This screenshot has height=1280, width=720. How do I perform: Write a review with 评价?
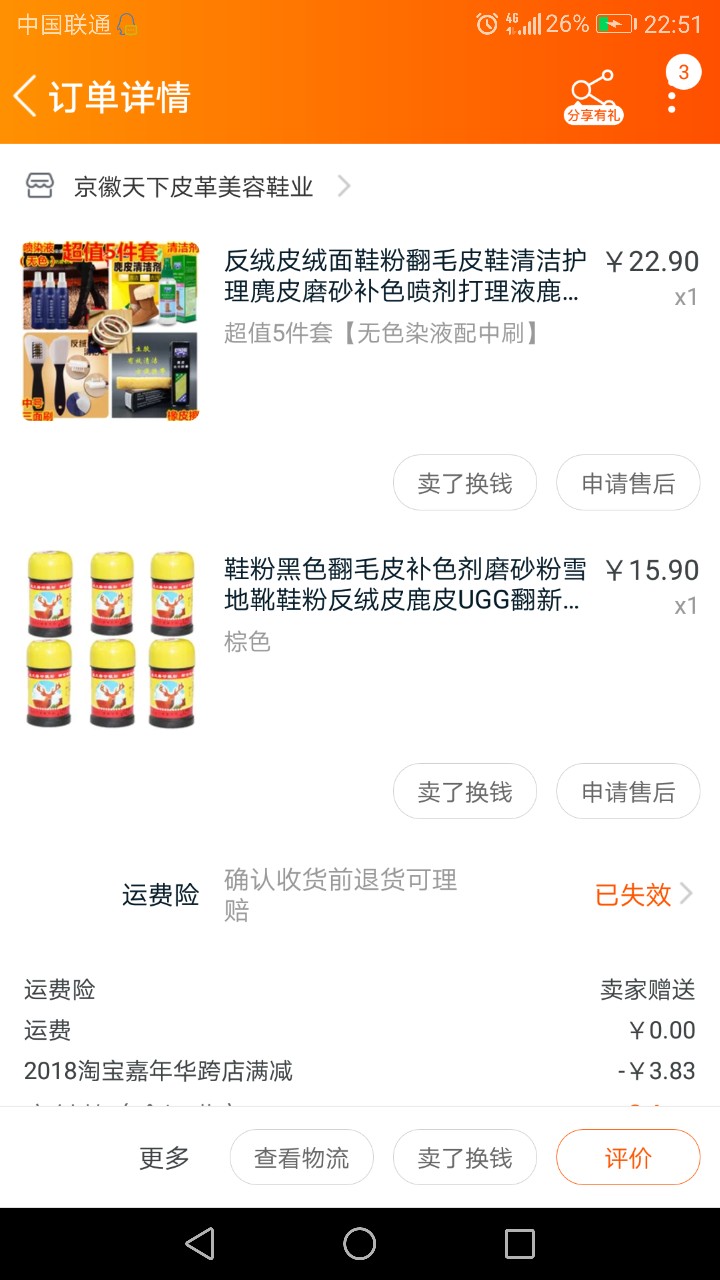click(628, 1157)
